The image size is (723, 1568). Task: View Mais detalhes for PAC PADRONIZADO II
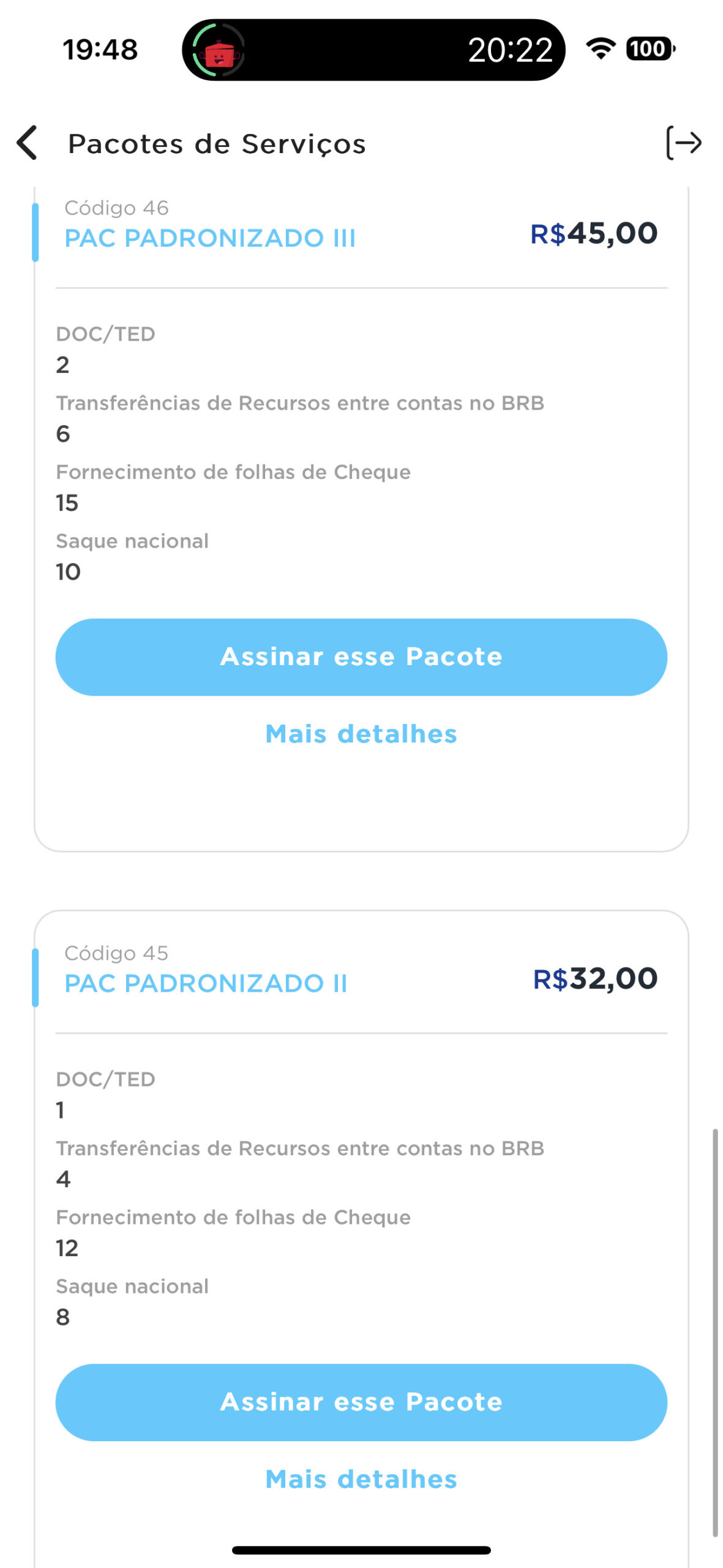click(361, 1479)
